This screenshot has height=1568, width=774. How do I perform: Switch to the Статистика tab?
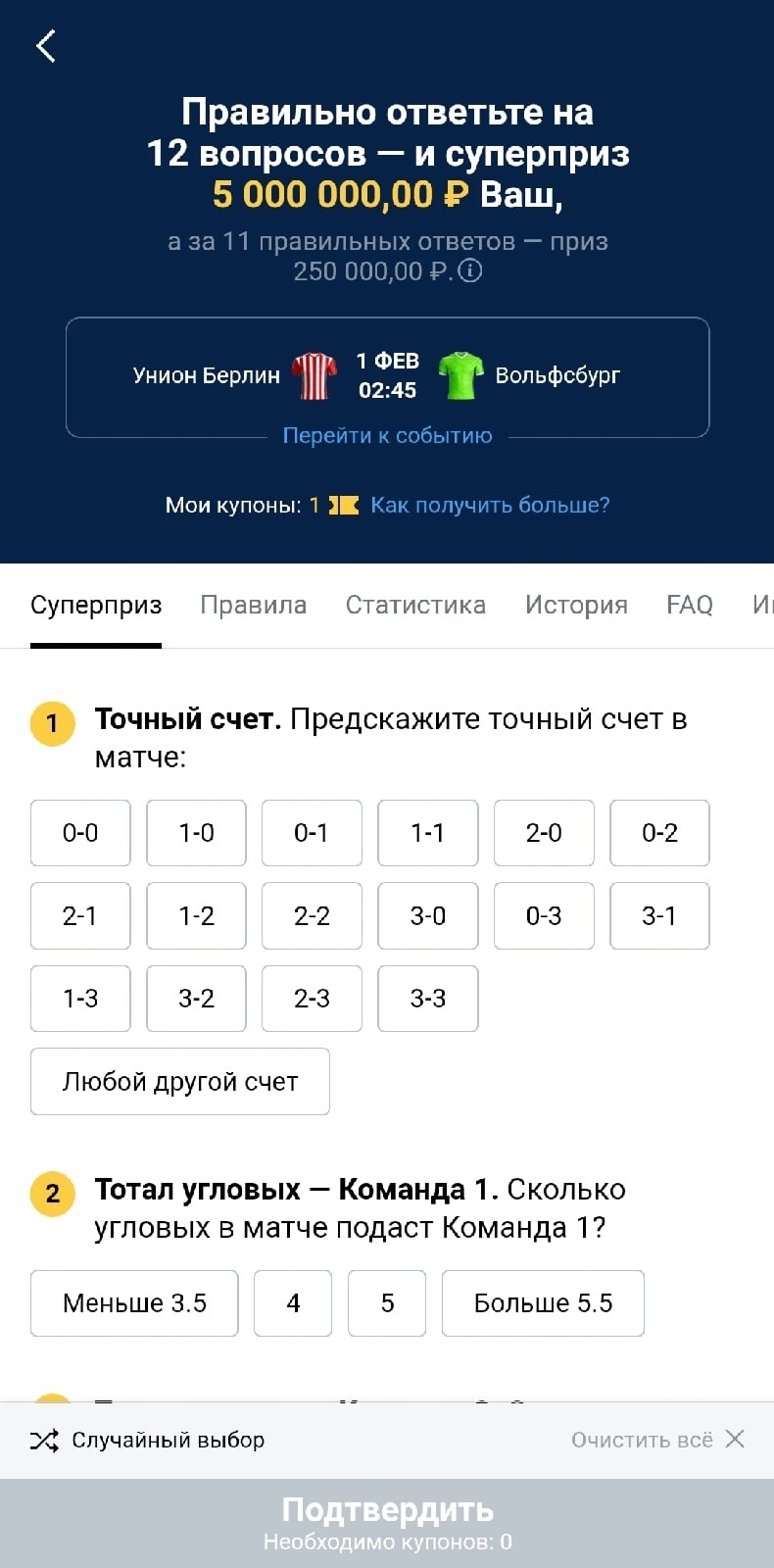click(415, 605)
